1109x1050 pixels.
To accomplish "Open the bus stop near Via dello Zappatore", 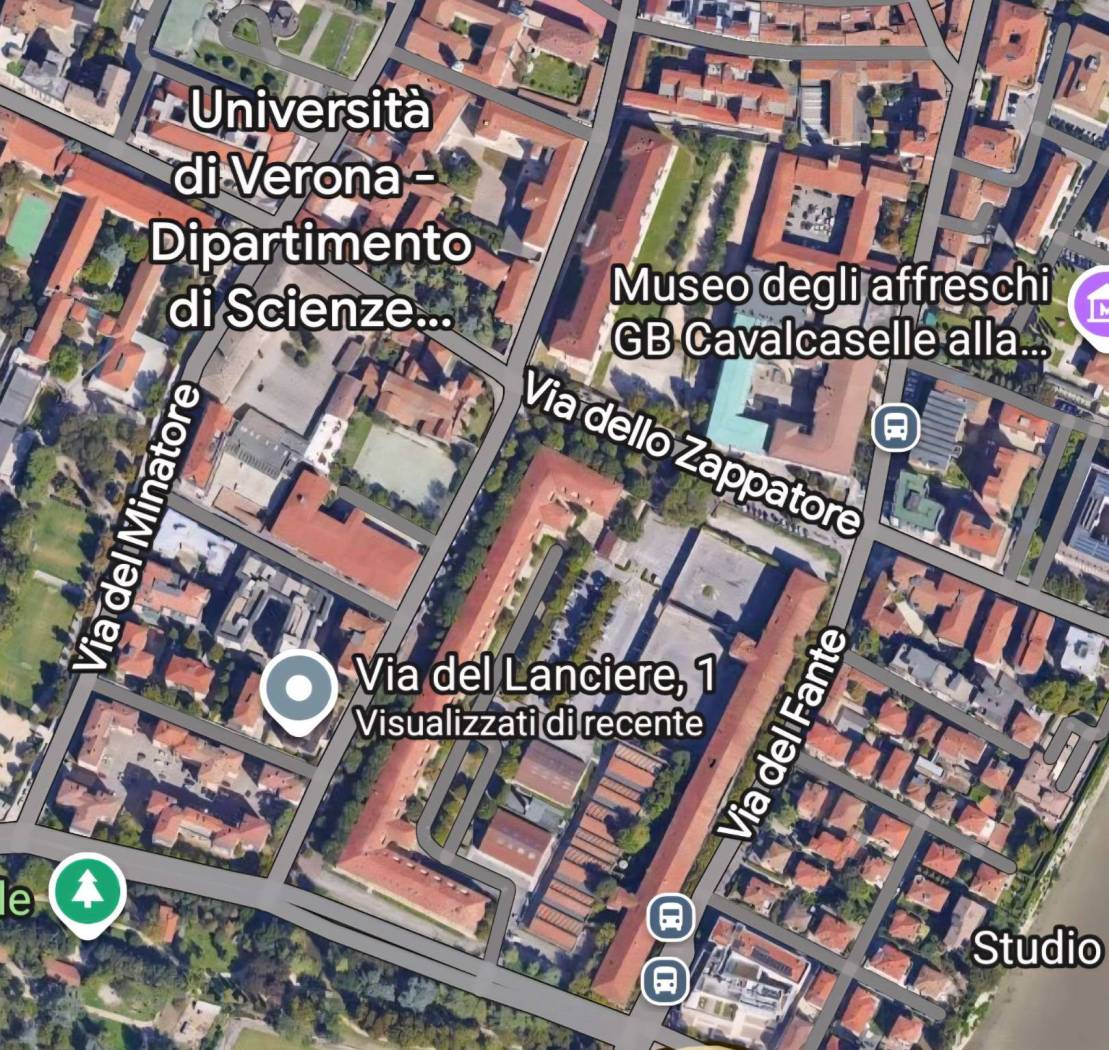I will point(895,428).
